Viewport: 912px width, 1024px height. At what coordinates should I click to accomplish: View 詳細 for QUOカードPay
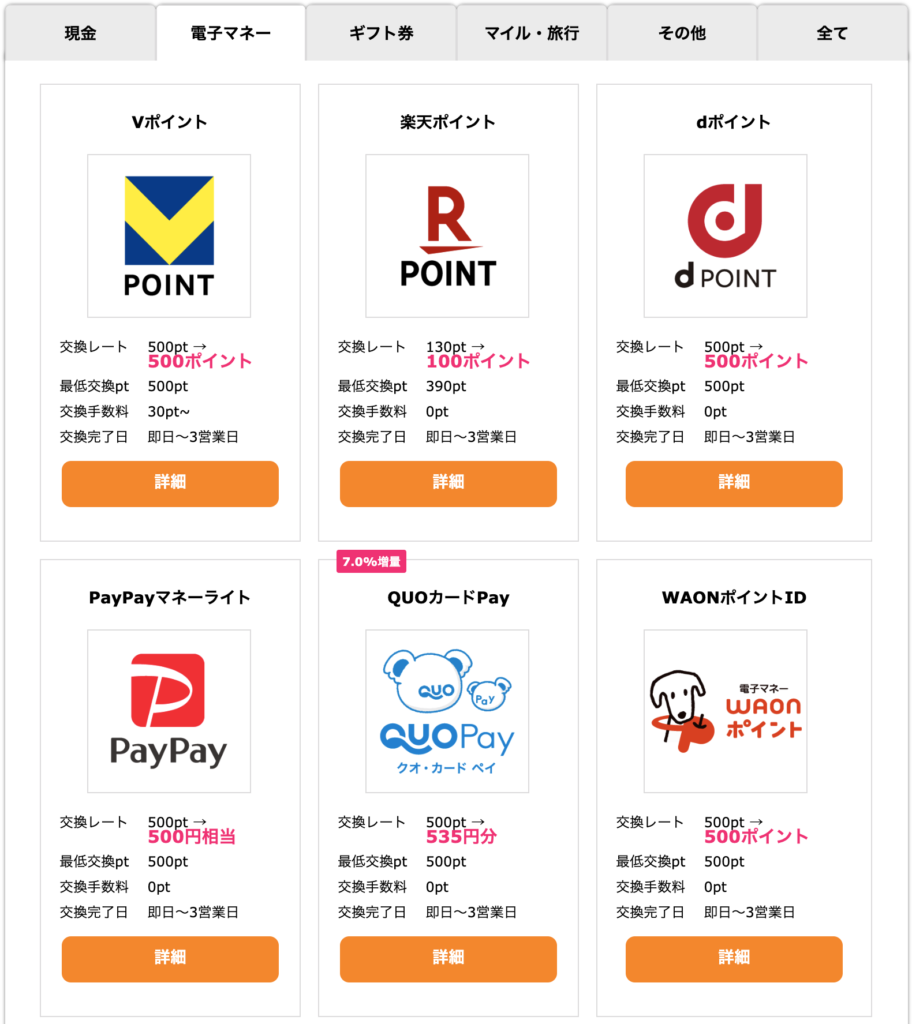point(448,958)
